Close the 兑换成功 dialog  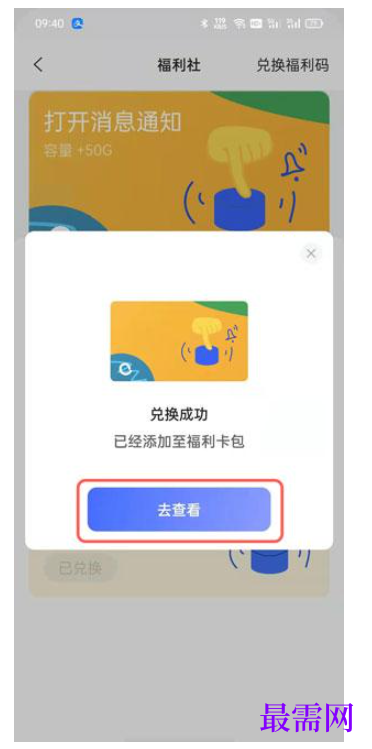click(311, 254)
